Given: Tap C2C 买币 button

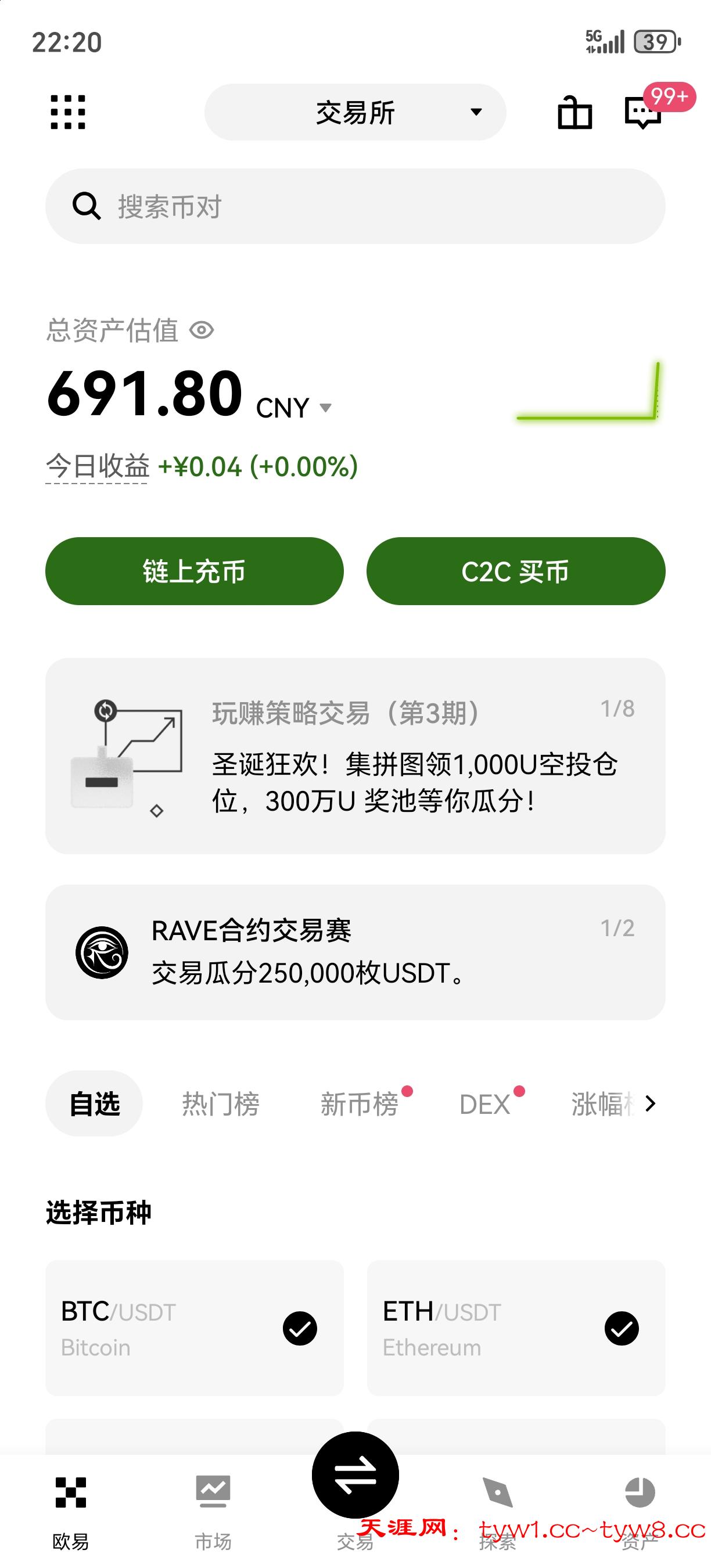Looking at the screenshot, I should point(516,571).
